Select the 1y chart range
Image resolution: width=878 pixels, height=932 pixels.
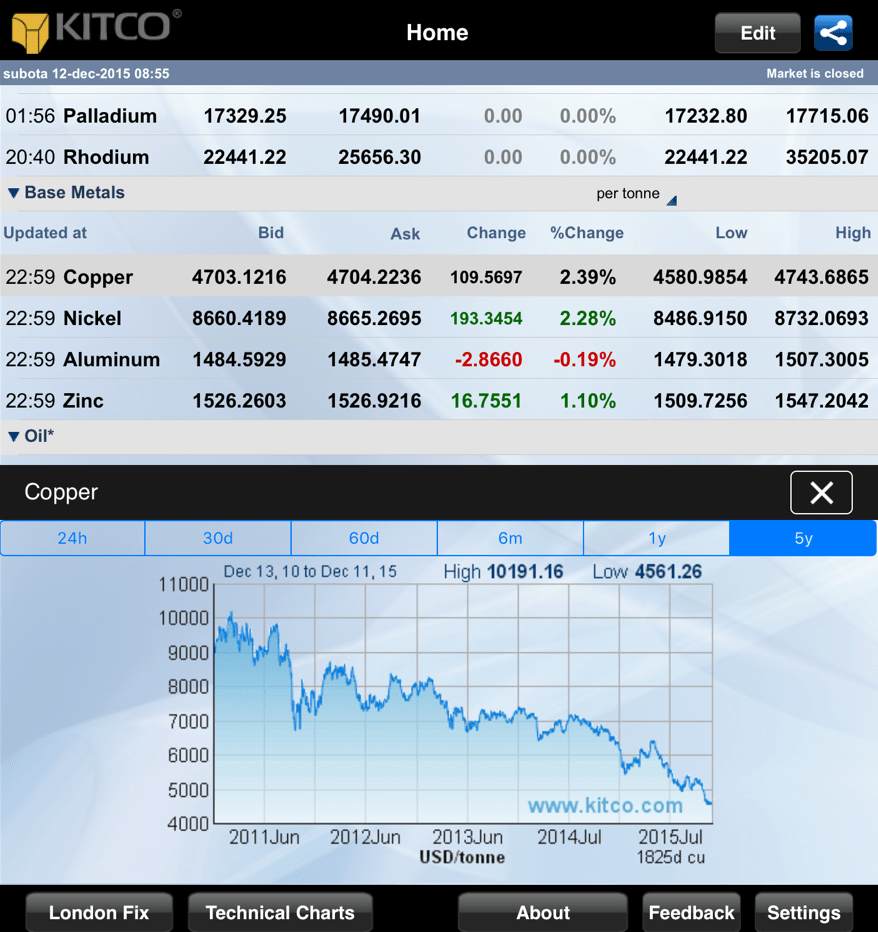tap(656, 538)
